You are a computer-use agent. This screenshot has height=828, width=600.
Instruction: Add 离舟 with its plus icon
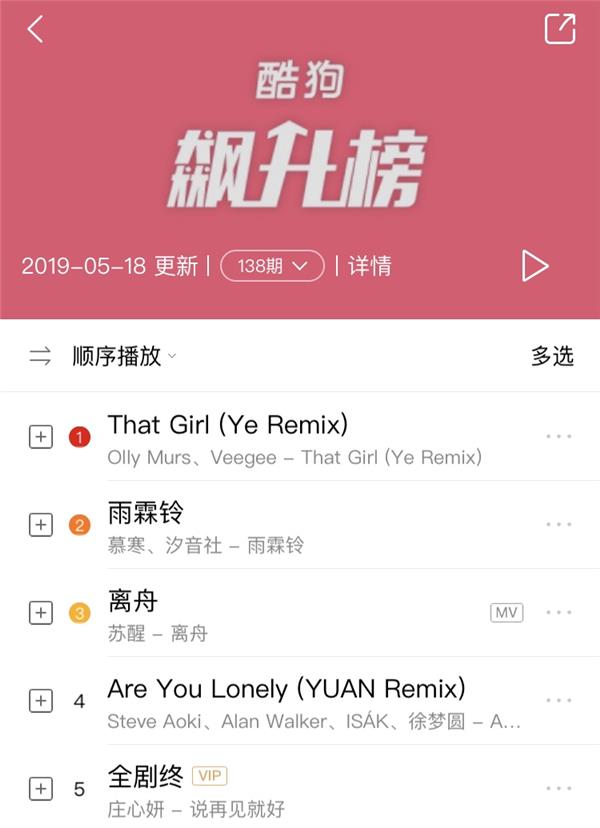click(40, 613)
